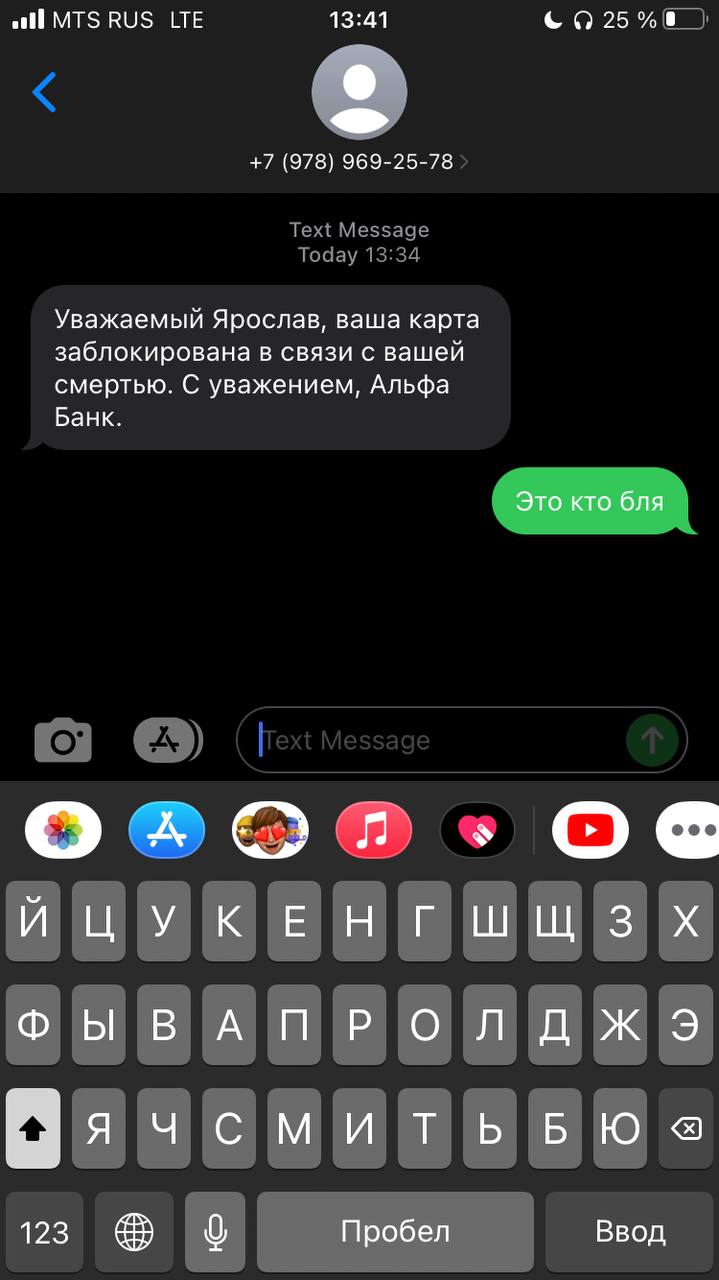Open the Photos app in the app strip

pyautogui.click(x=63, y=830)
